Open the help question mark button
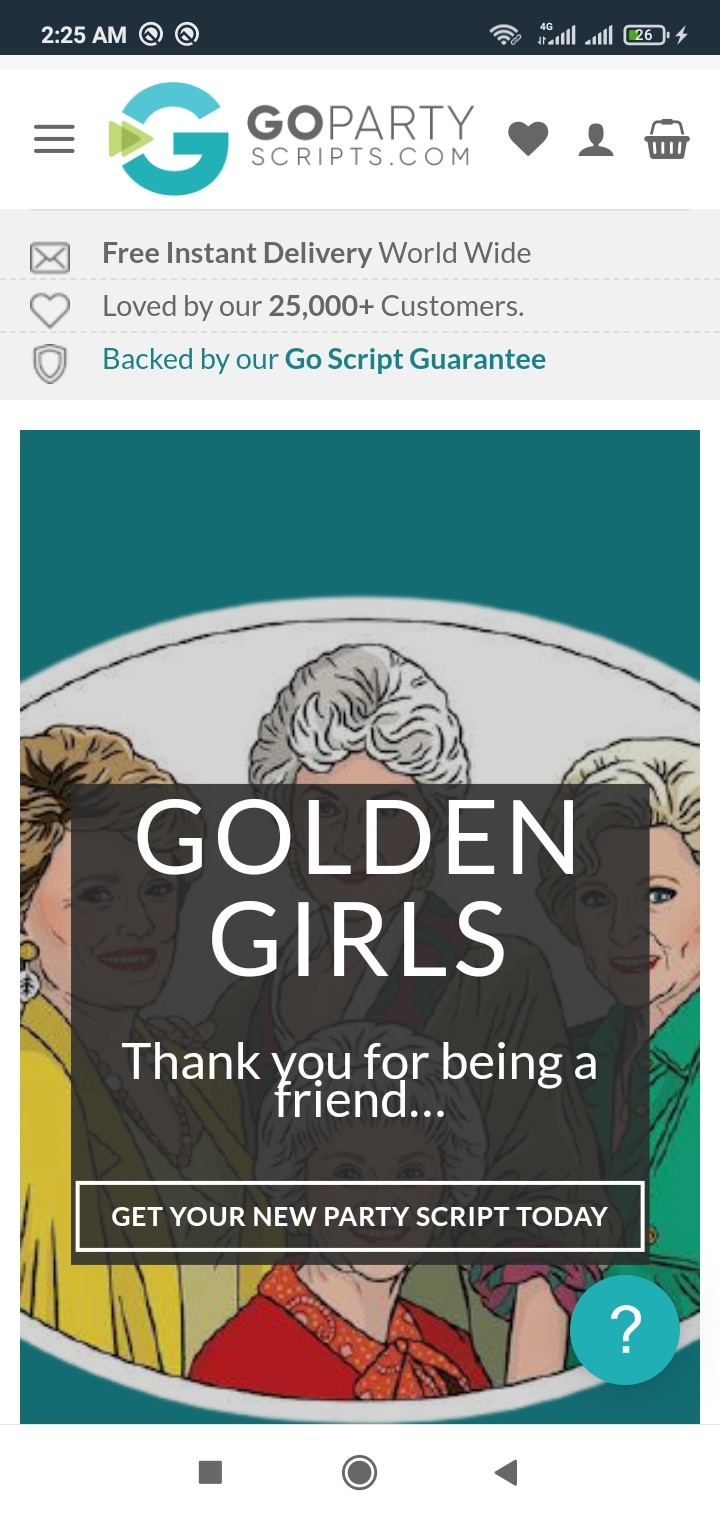Viewport: 720px width, 1520px height. click(x=625, y=1330)
